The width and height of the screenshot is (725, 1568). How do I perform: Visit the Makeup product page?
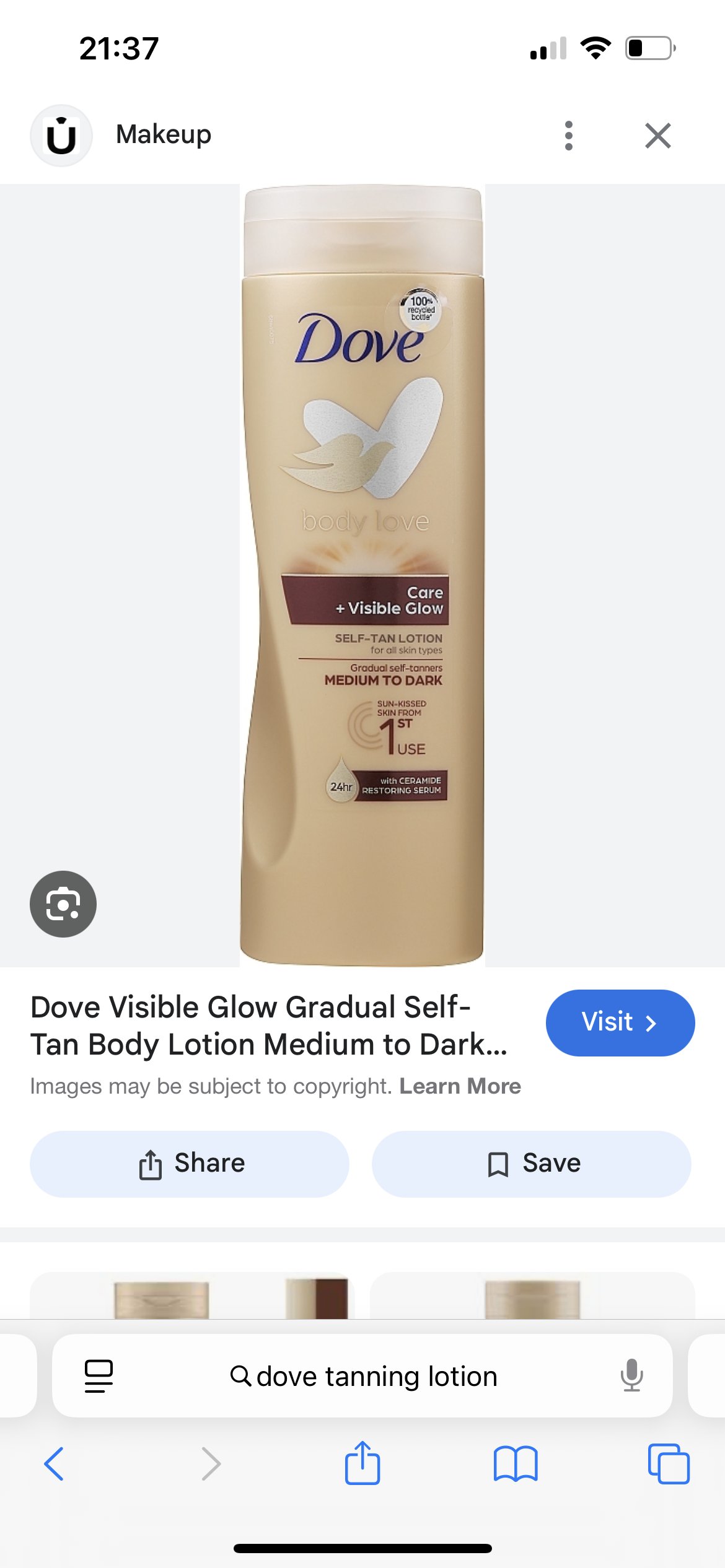coord(620,1022)
